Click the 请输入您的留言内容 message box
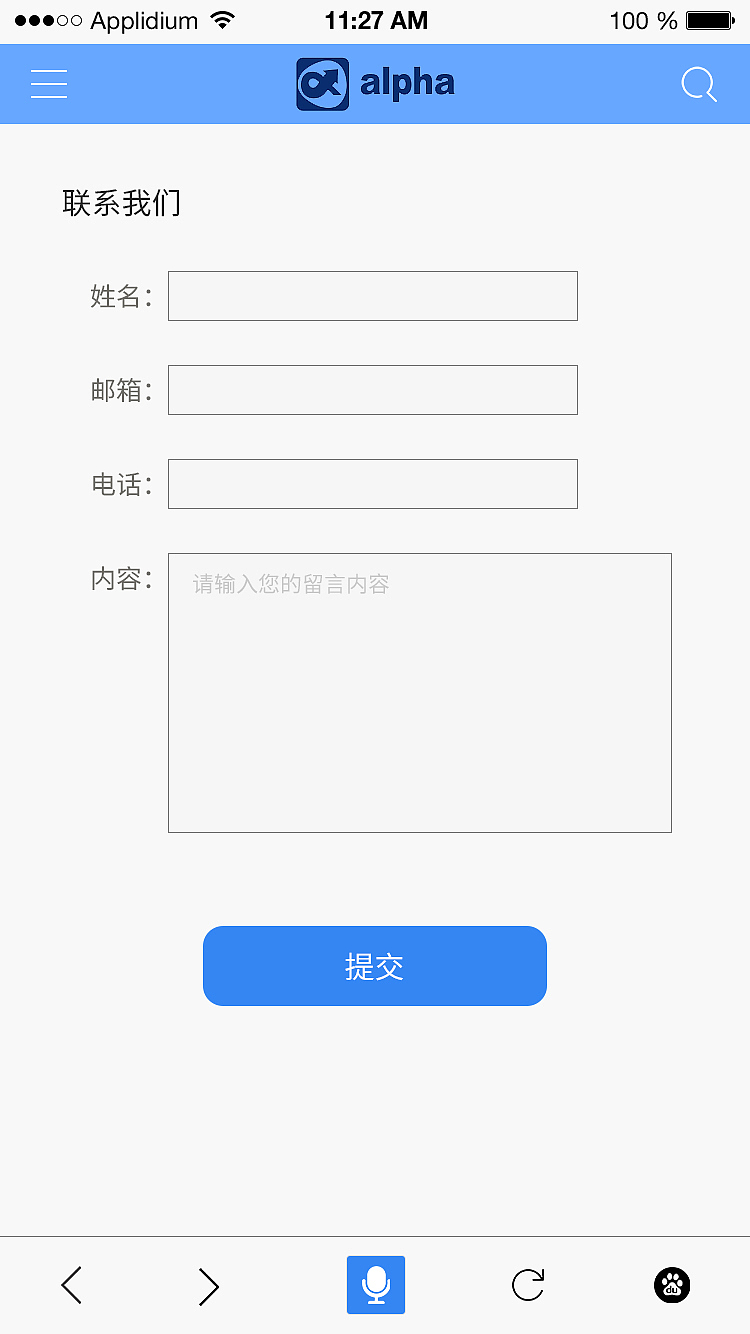 tap(420, 693)
